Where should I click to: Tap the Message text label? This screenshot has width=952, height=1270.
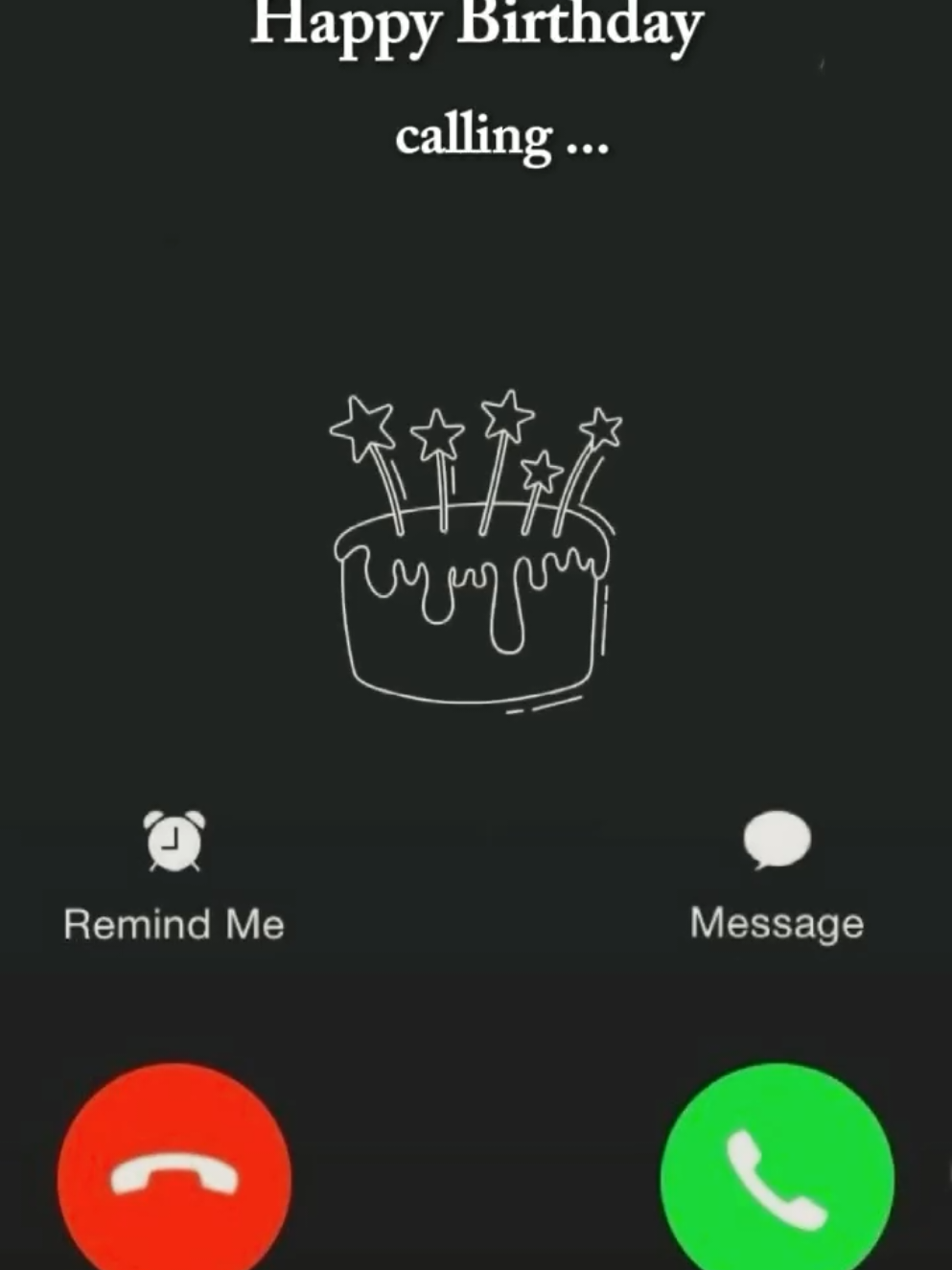click(777, 923)
